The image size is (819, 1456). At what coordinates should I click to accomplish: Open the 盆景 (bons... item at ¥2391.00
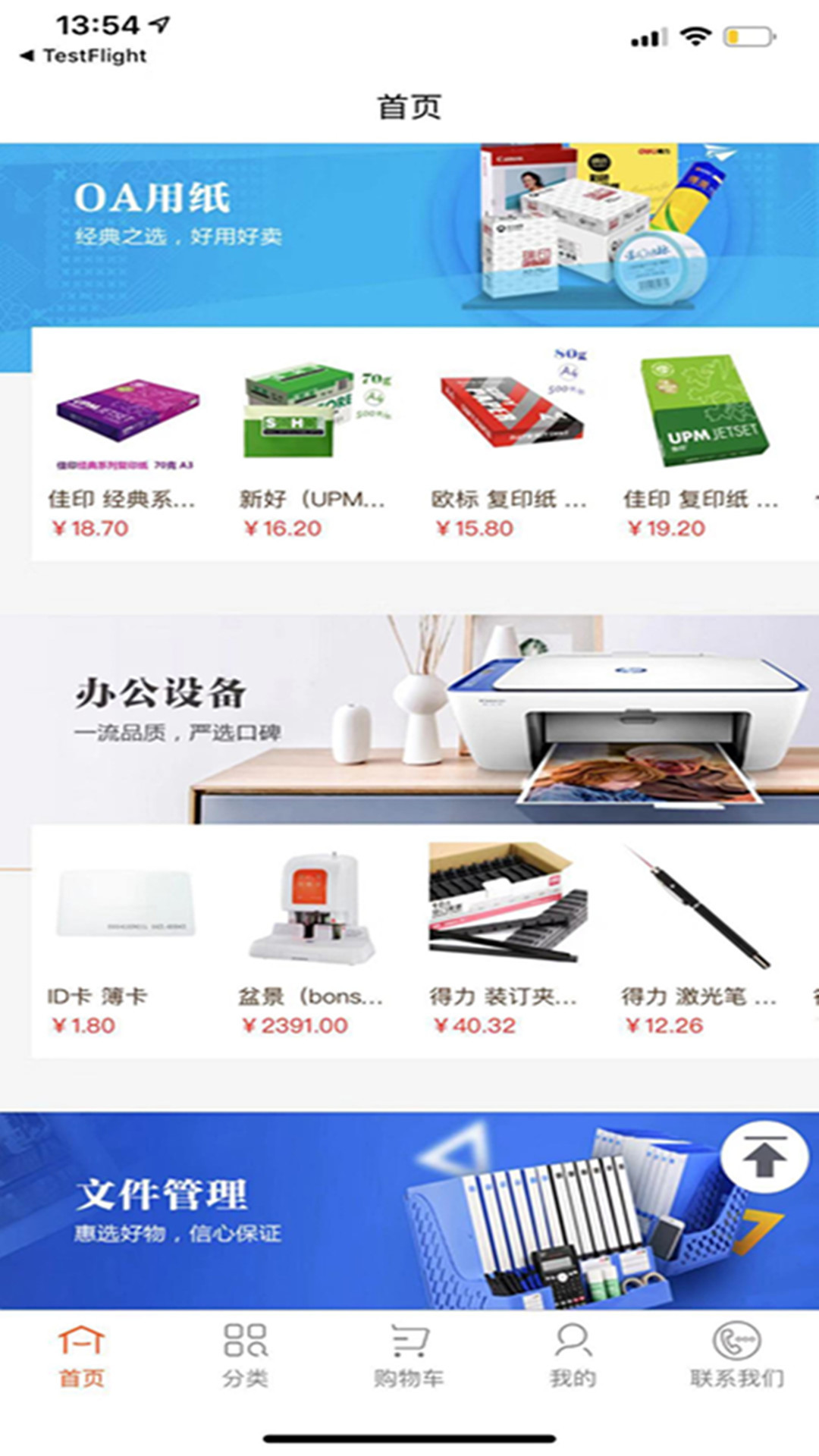(x=312, y=940)
